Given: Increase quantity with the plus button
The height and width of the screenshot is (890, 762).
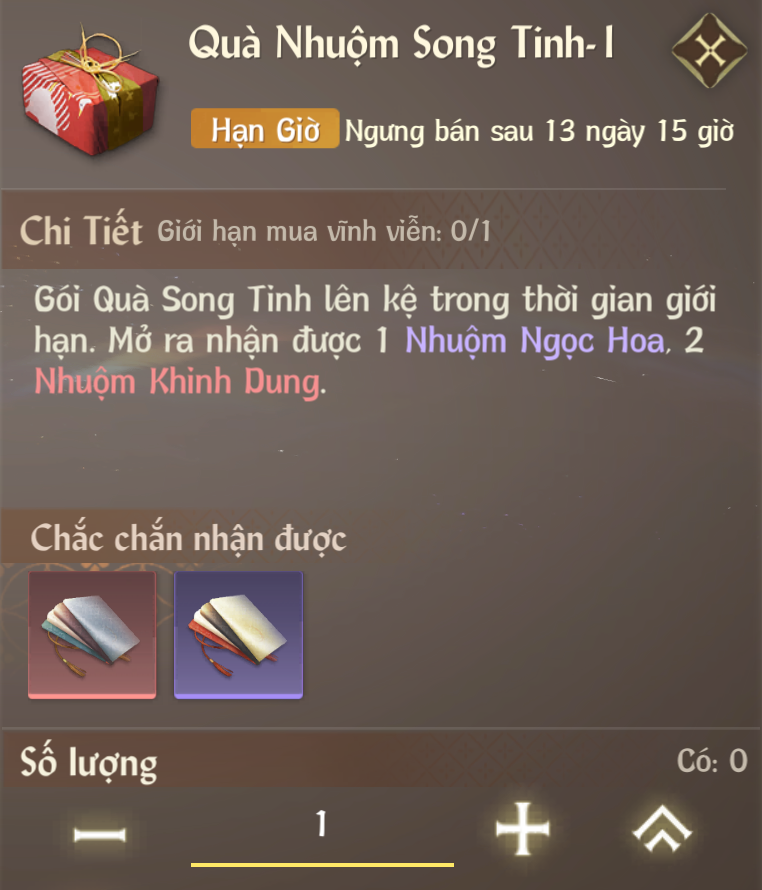Looking at the screenshot, I should click(x=523, y=829).
